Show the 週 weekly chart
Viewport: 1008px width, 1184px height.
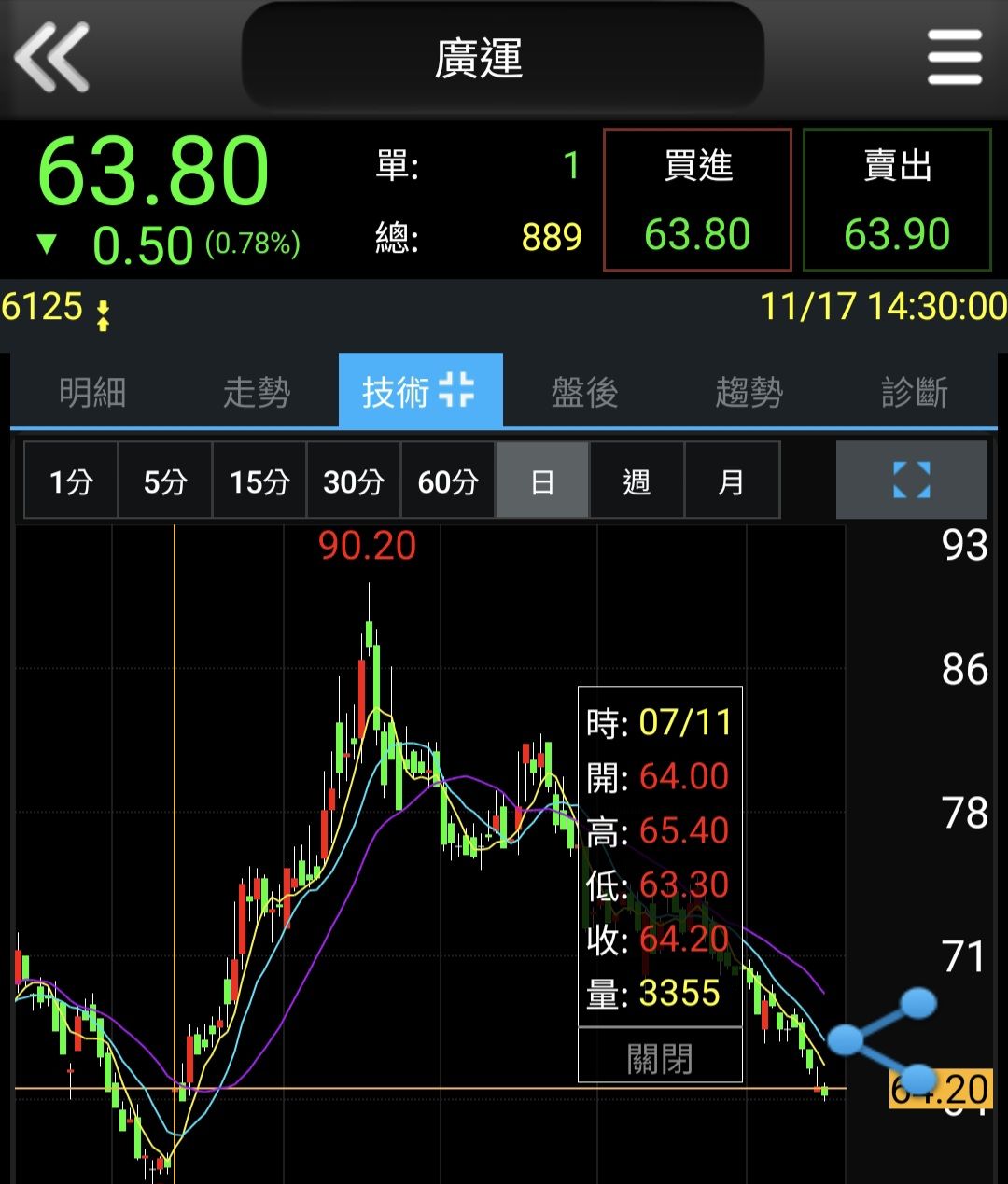click(x=637, y=481)
